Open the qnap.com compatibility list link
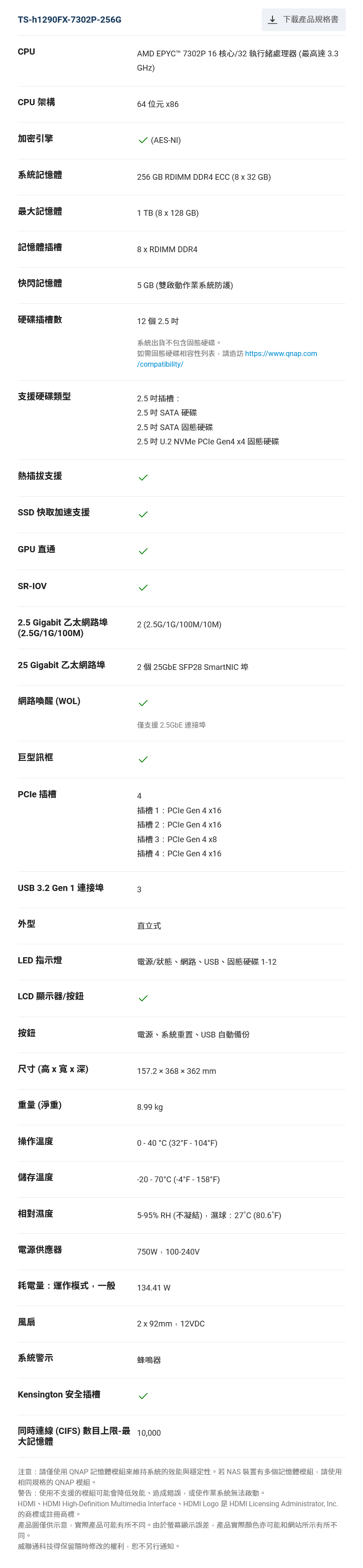Screen dimensions: 363x1568 (280, 354)
